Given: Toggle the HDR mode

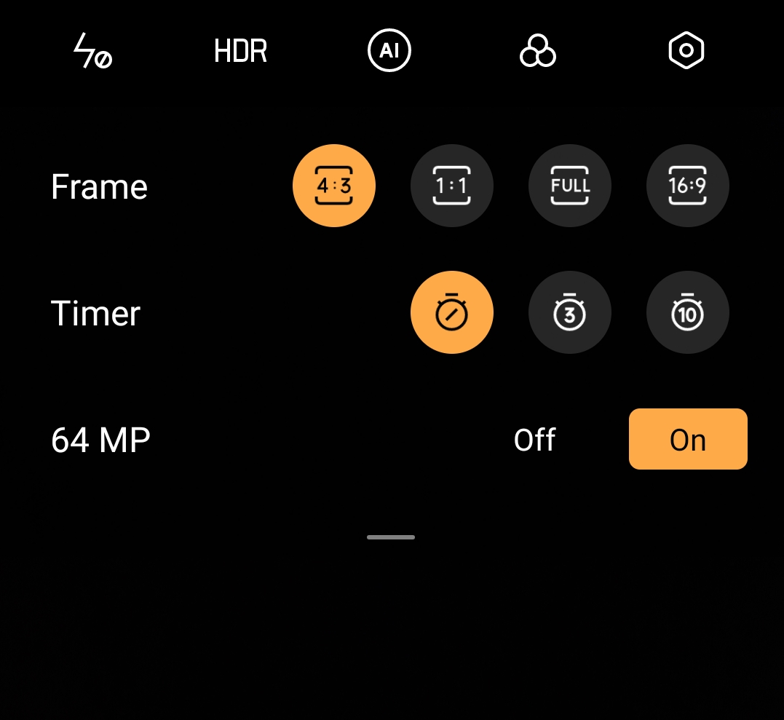Looking at the screenshot, I should 240,51.
